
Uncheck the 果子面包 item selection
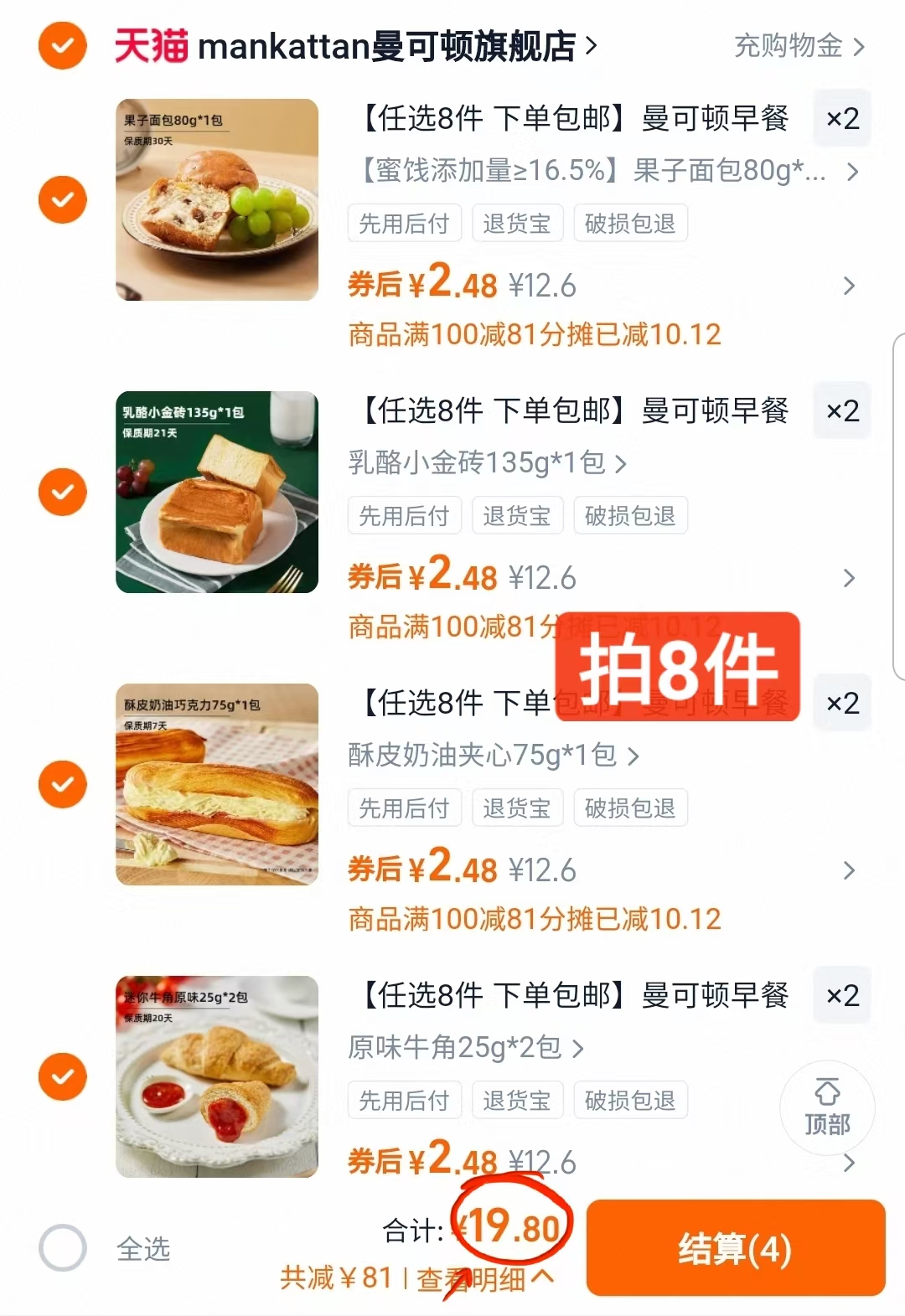pos(62,198)
